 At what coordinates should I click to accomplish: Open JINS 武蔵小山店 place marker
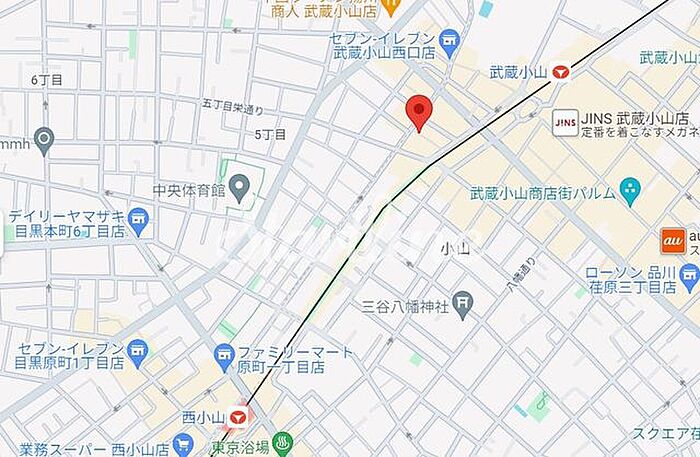(565, 123)
